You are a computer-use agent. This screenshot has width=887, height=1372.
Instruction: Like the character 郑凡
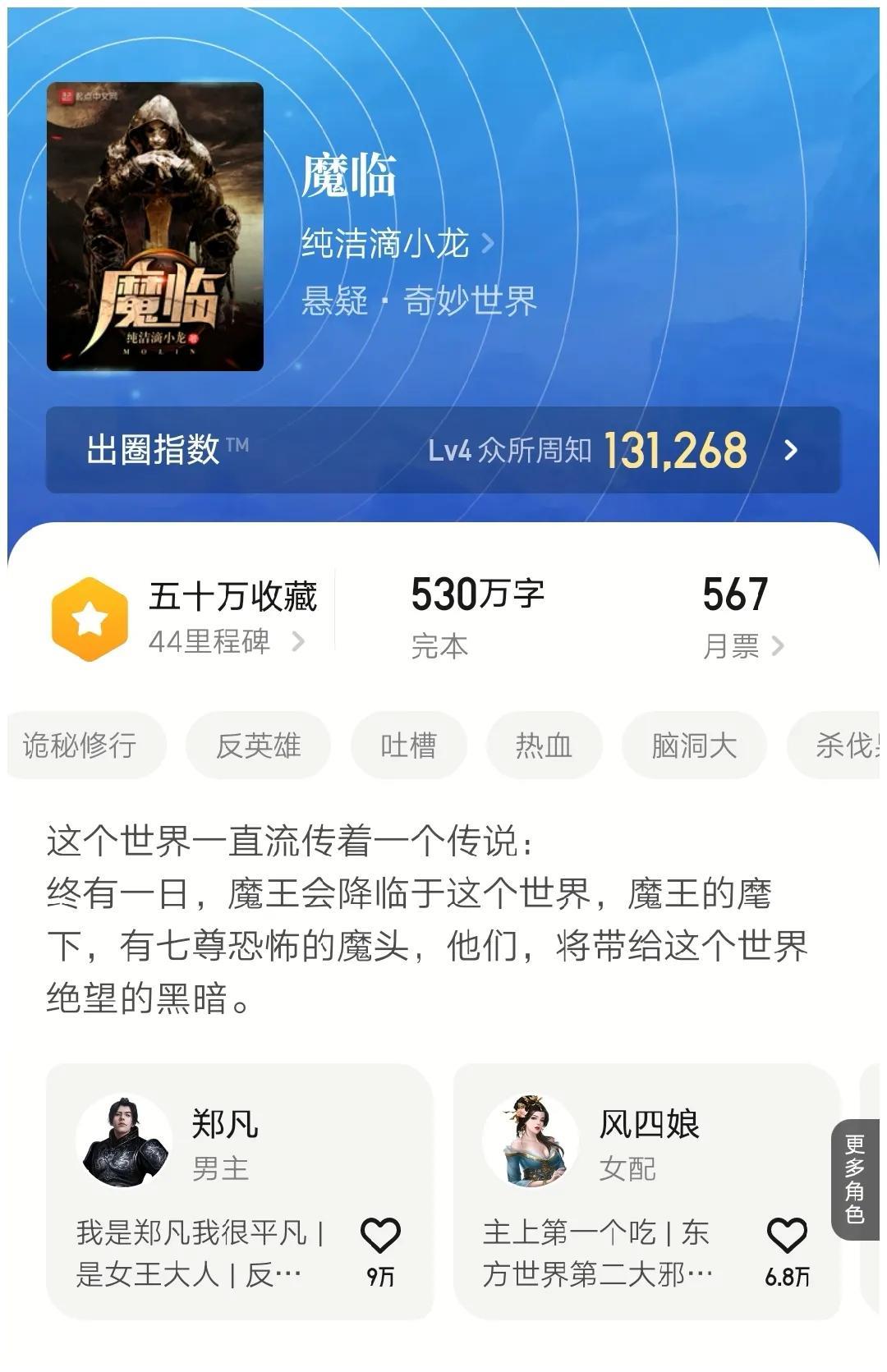(x=380, y=1236)
